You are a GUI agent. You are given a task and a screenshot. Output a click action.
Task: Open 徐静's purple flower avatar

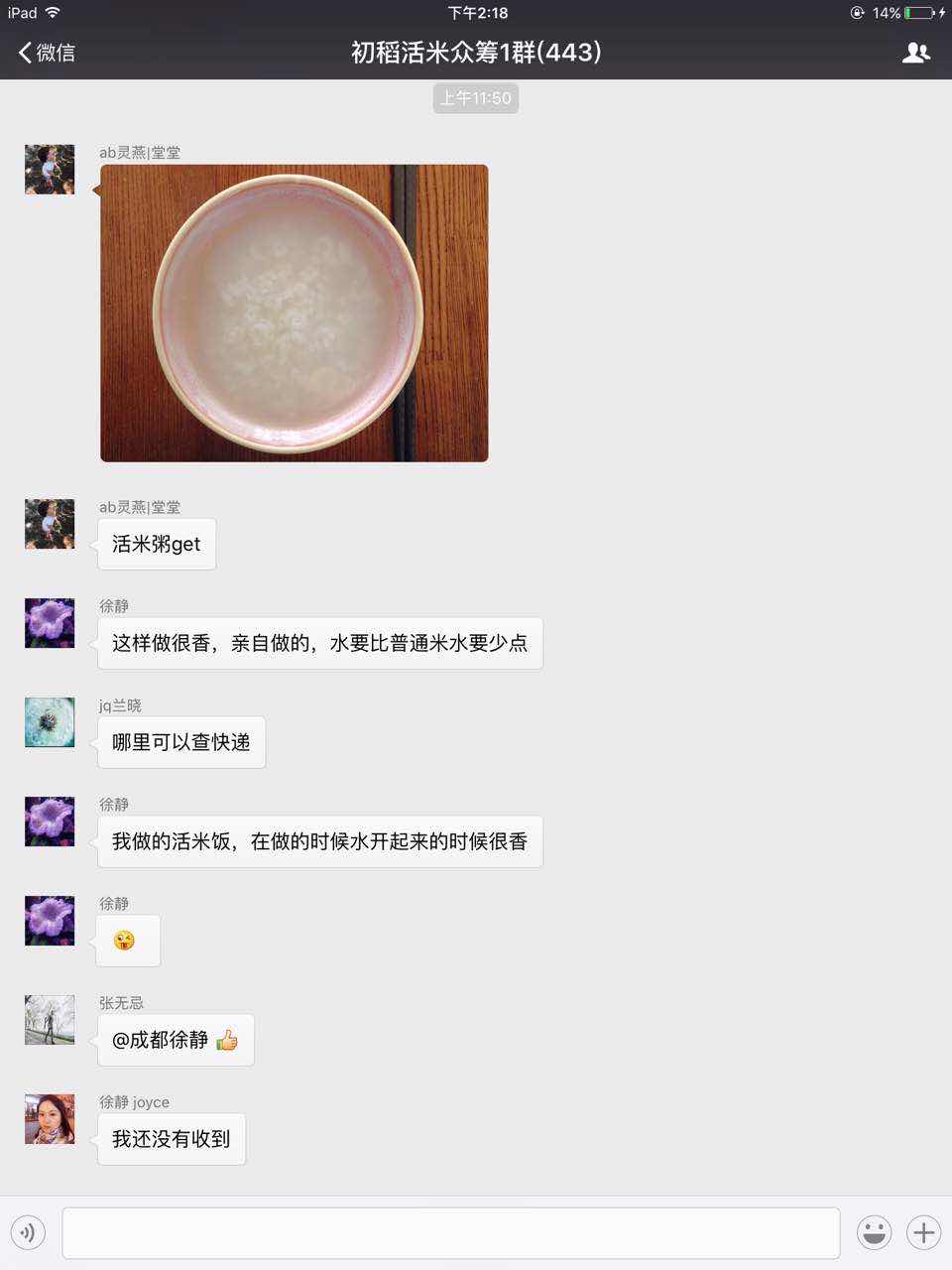click(x=50, y=623)
